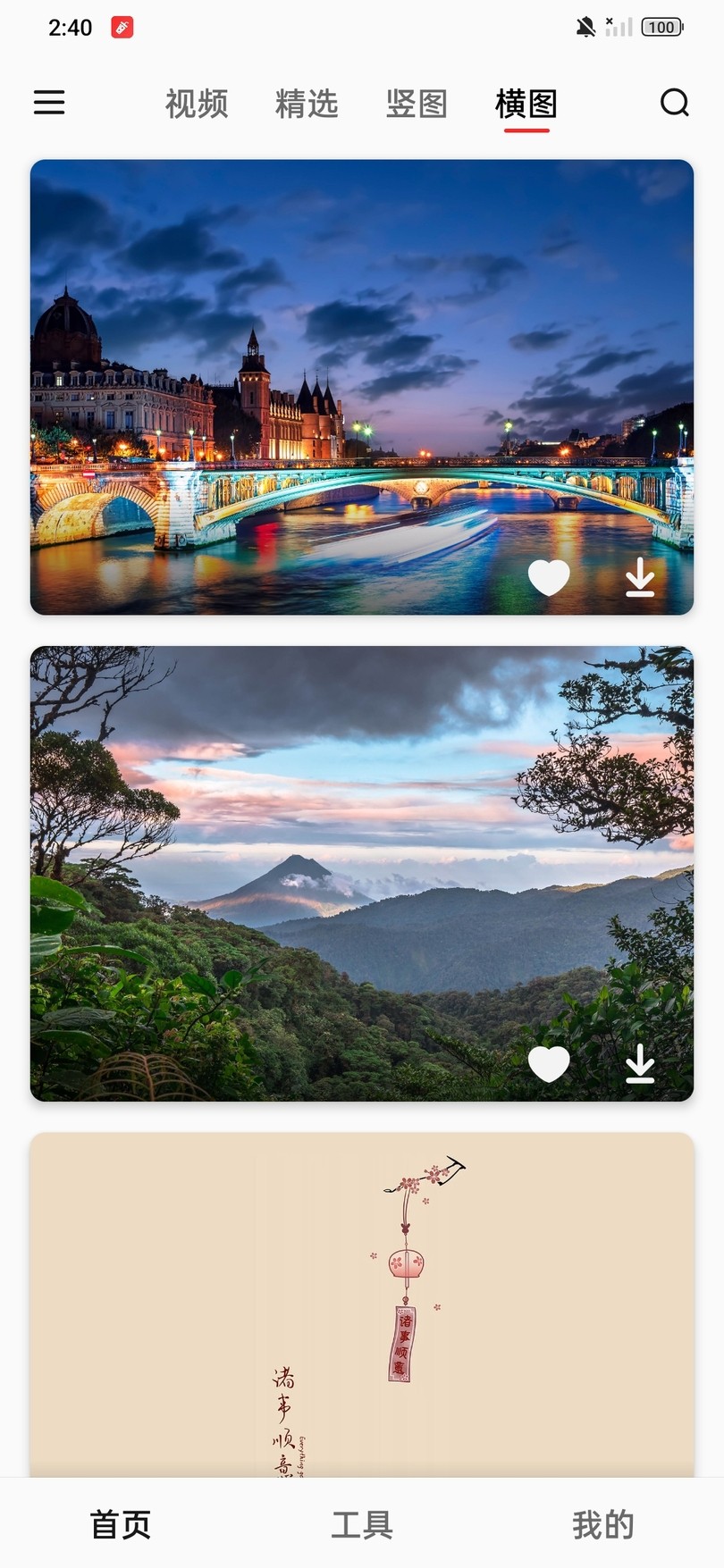Click the muted notification bell in the status bar
This screenshot has height=1568, width=724.
coord(585,27)
